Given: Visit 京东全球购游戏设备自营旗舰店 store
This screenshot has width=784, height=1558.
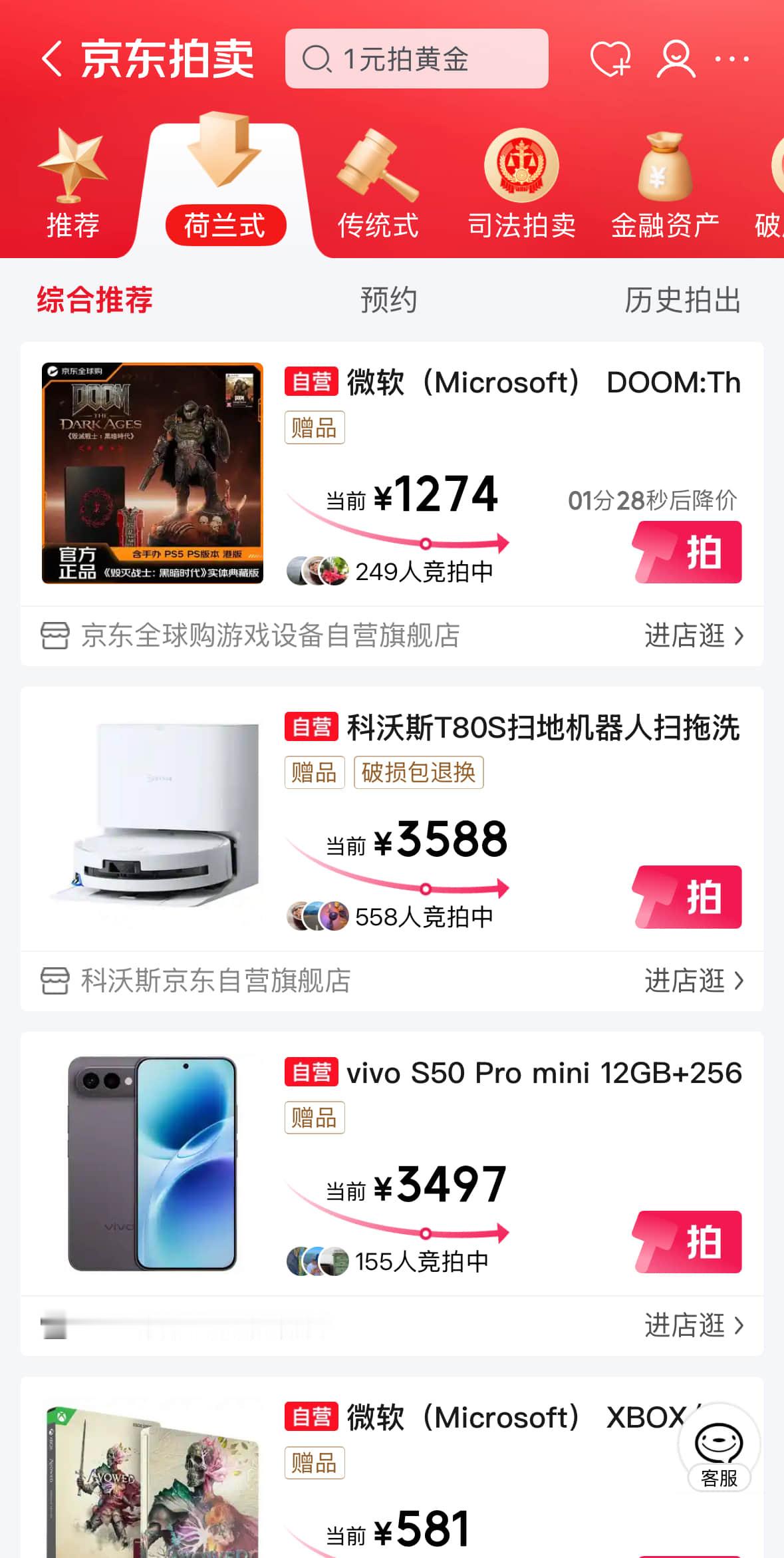Looking at the screenshot, I should tap(694, 636).
